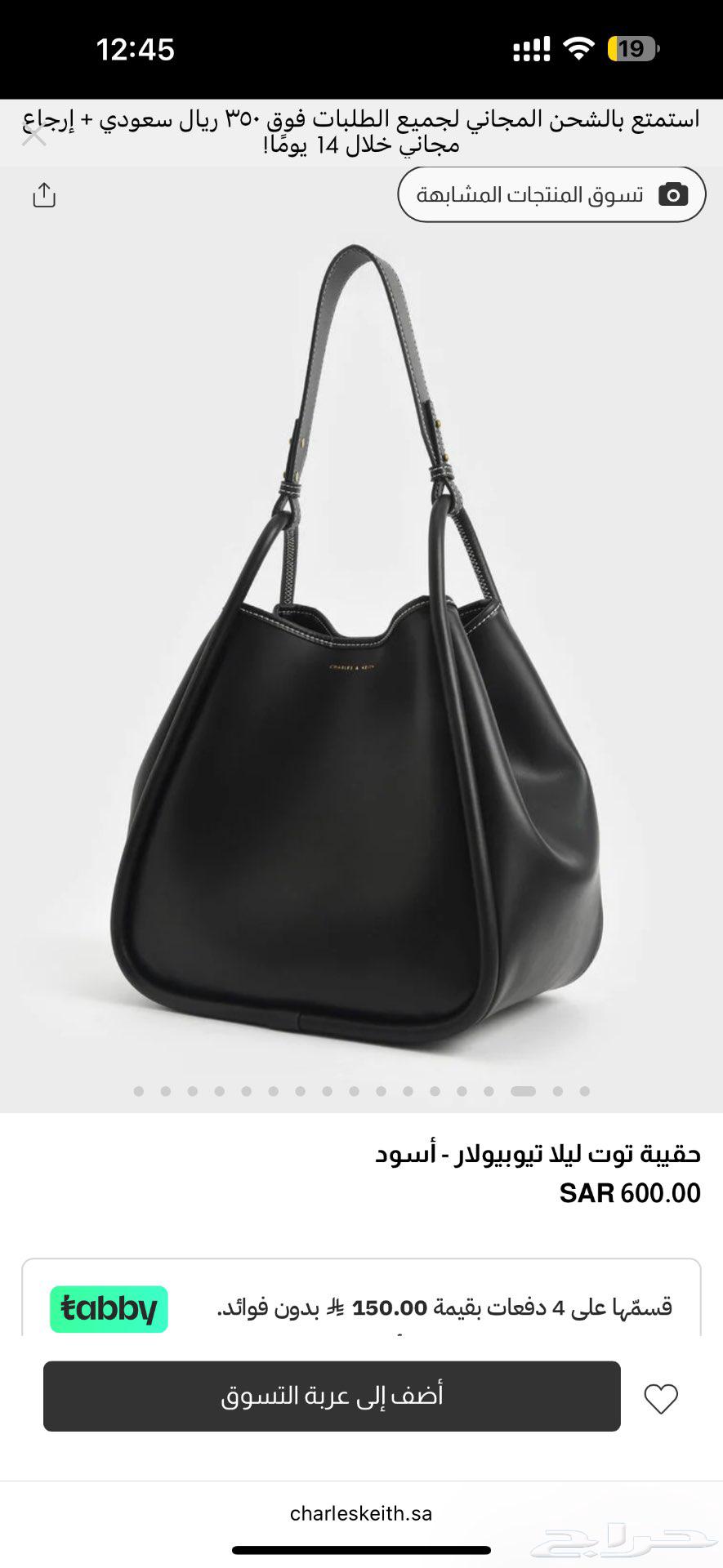Tap the Wi-Fi icon in the status bar

(577, 49)
